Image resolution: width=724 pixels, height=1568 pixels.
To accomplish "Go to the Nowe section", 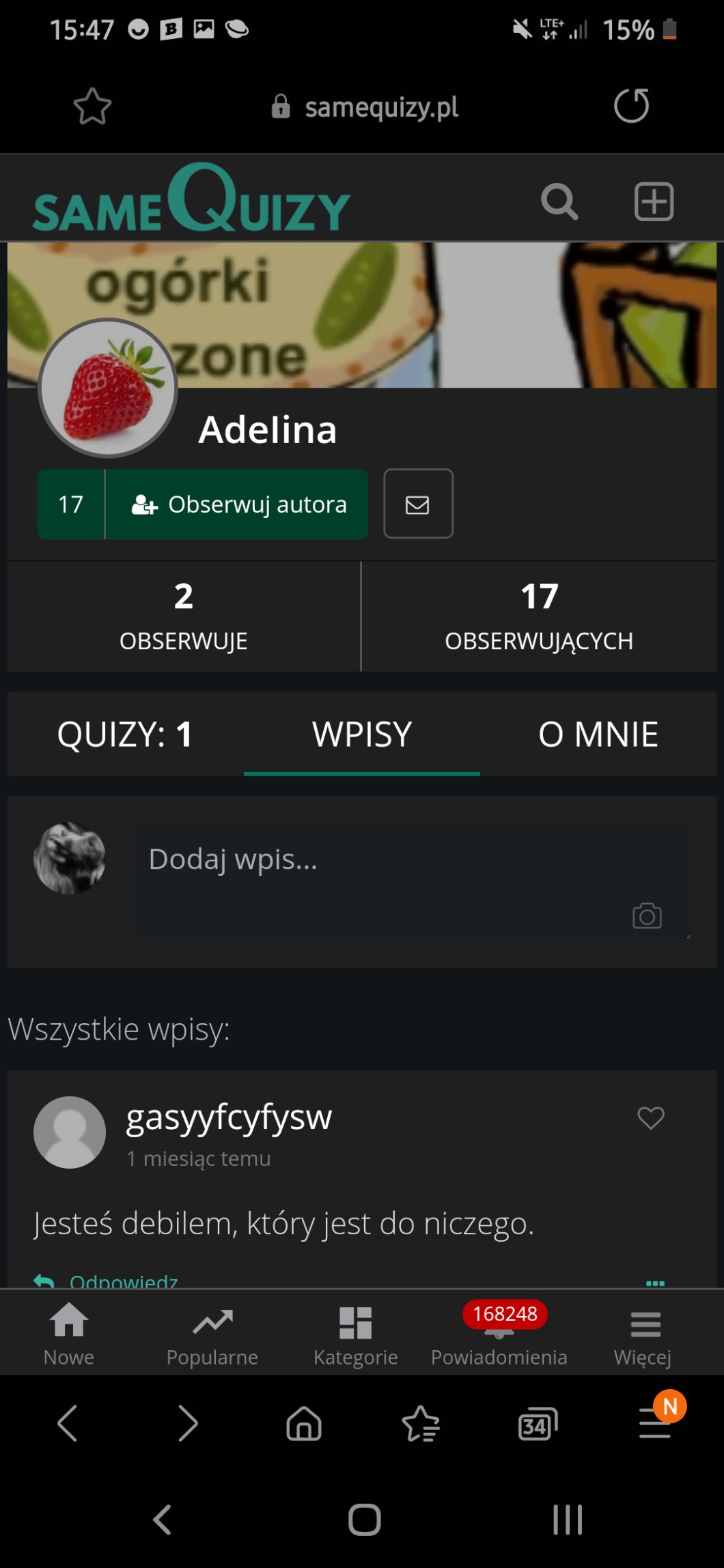I will pyautogui.click(x=69, y=1333).
